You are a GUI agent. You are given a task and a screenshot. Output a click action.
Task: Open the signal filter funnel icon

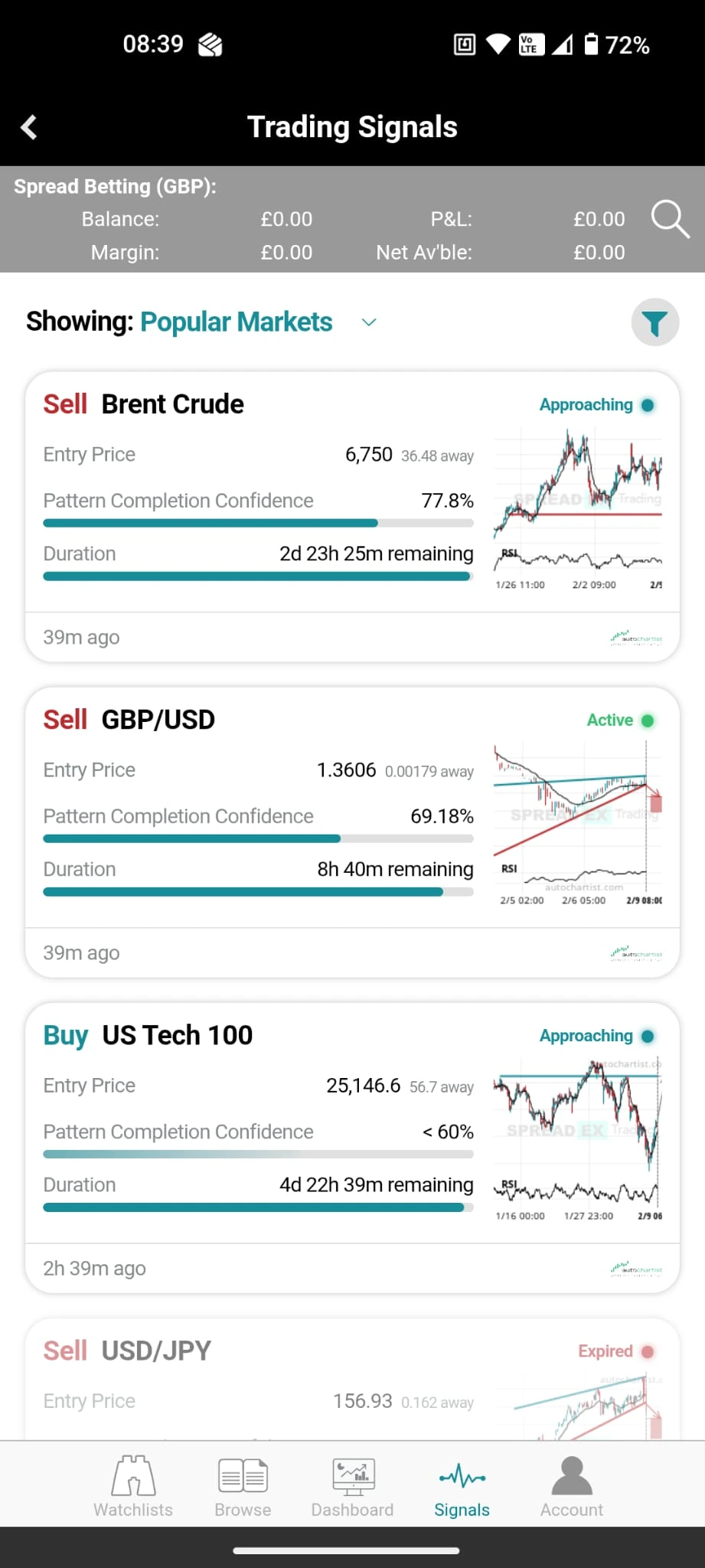tap(654, 322)
